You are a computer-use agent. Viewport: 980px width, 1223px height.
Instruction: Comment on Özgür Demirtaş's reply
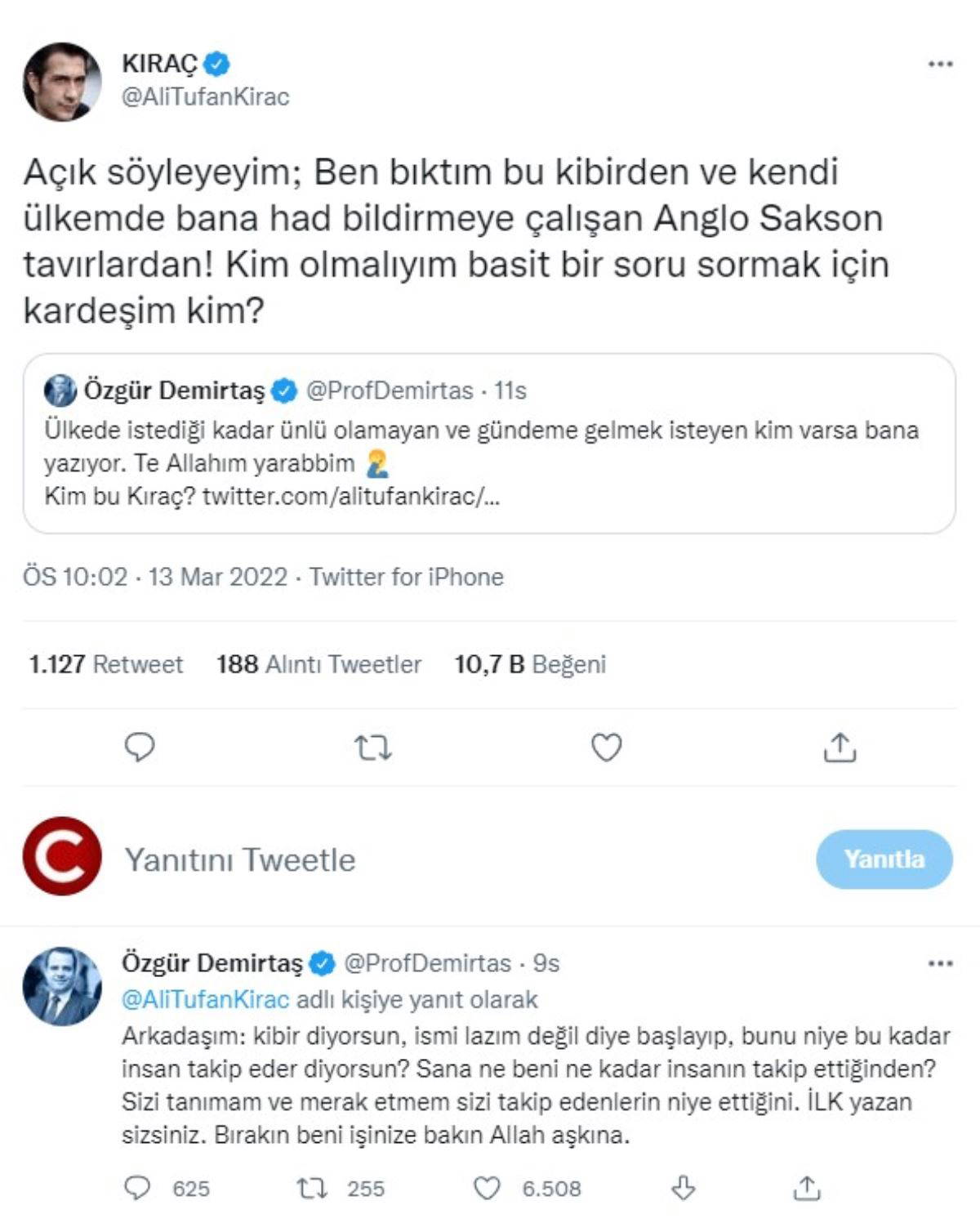point(137,1187)
